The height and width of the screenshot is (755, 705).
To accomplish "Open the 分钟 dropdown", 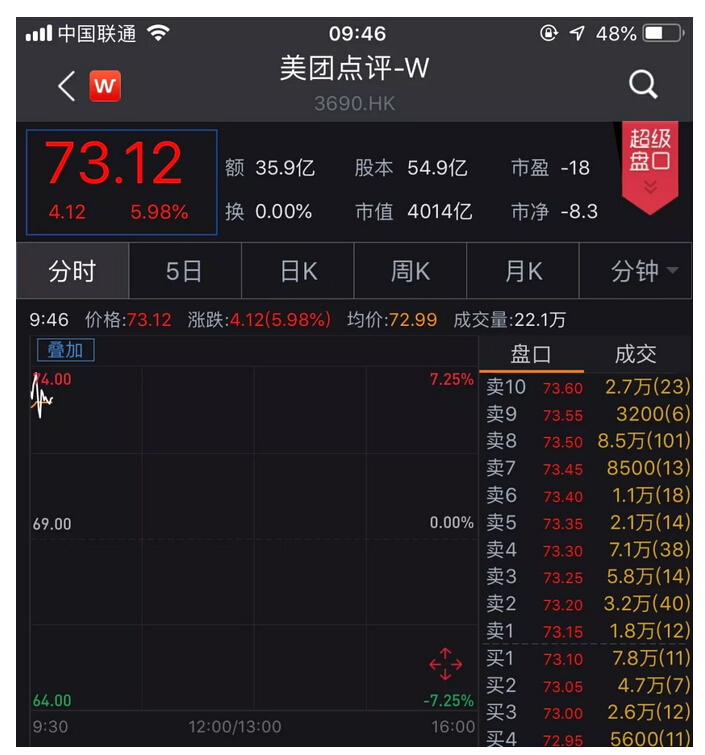I will pos(643,271).
